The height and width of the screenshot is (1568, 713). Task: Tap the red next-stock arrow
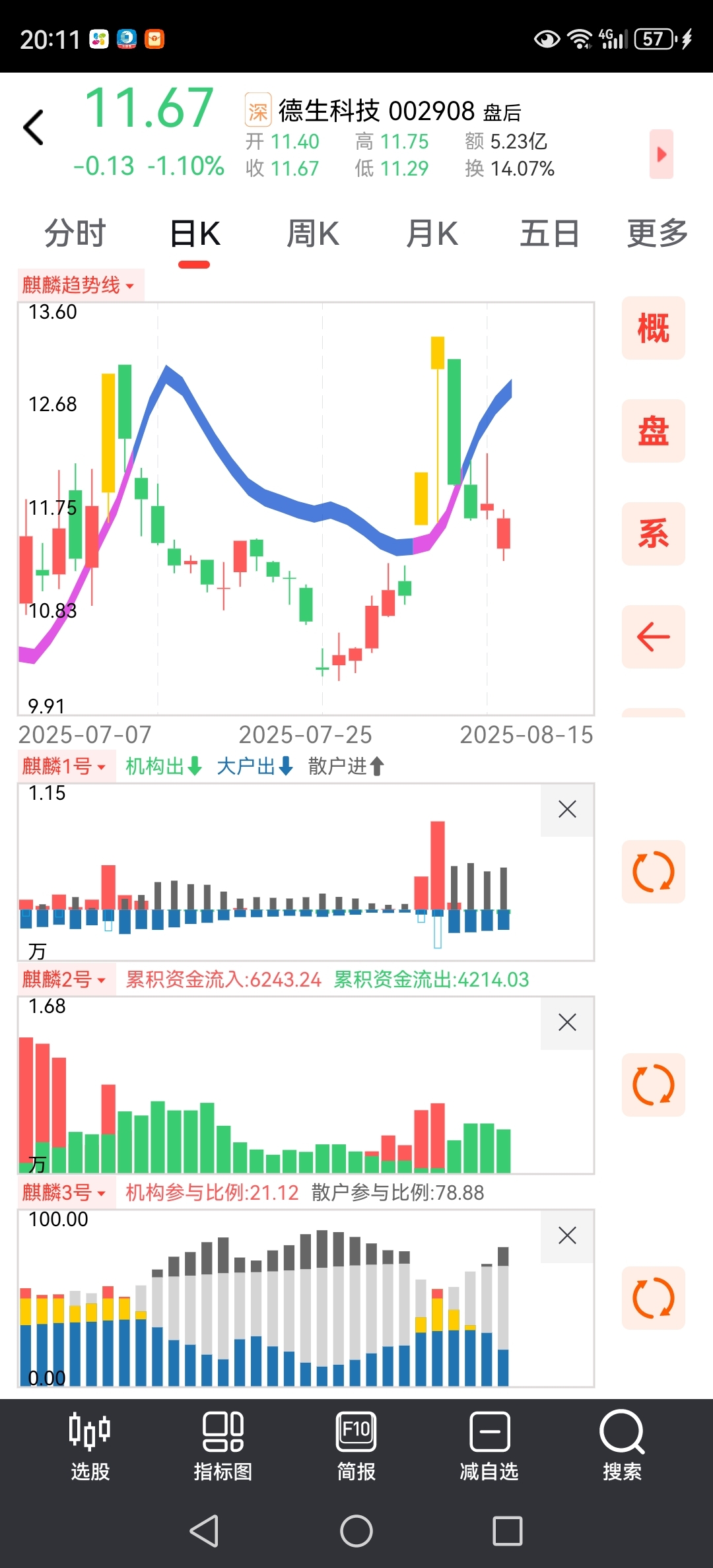pyautogui.click(x=661, y=154)
